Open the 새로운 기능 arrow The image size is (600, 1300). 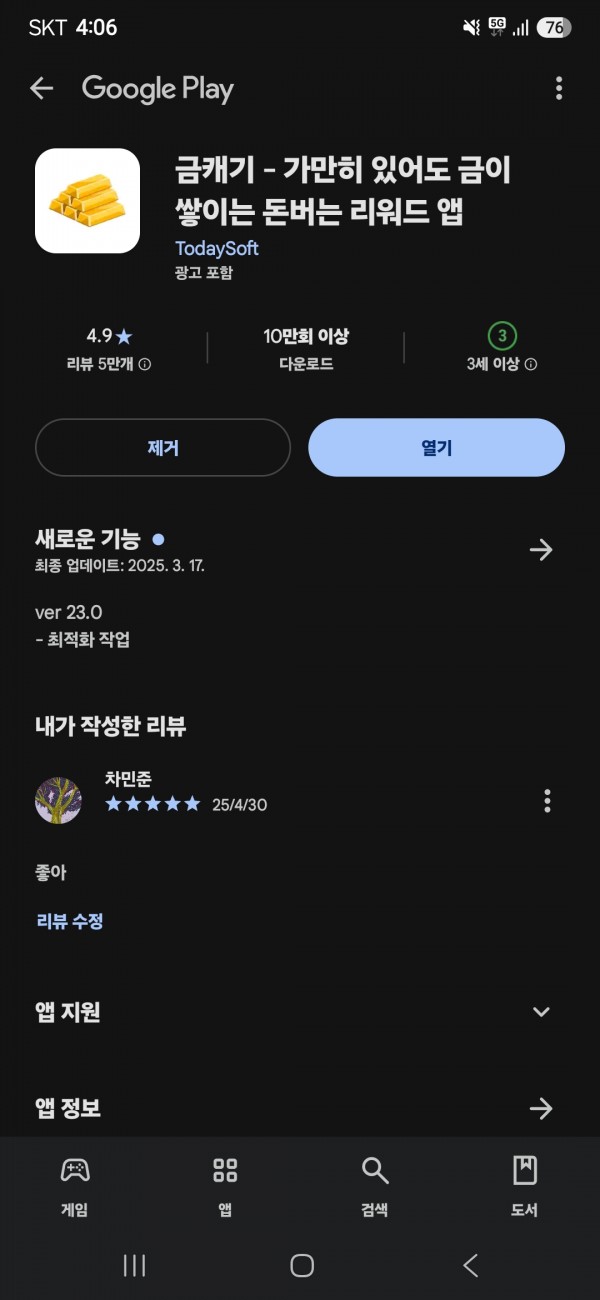point(541,550)
